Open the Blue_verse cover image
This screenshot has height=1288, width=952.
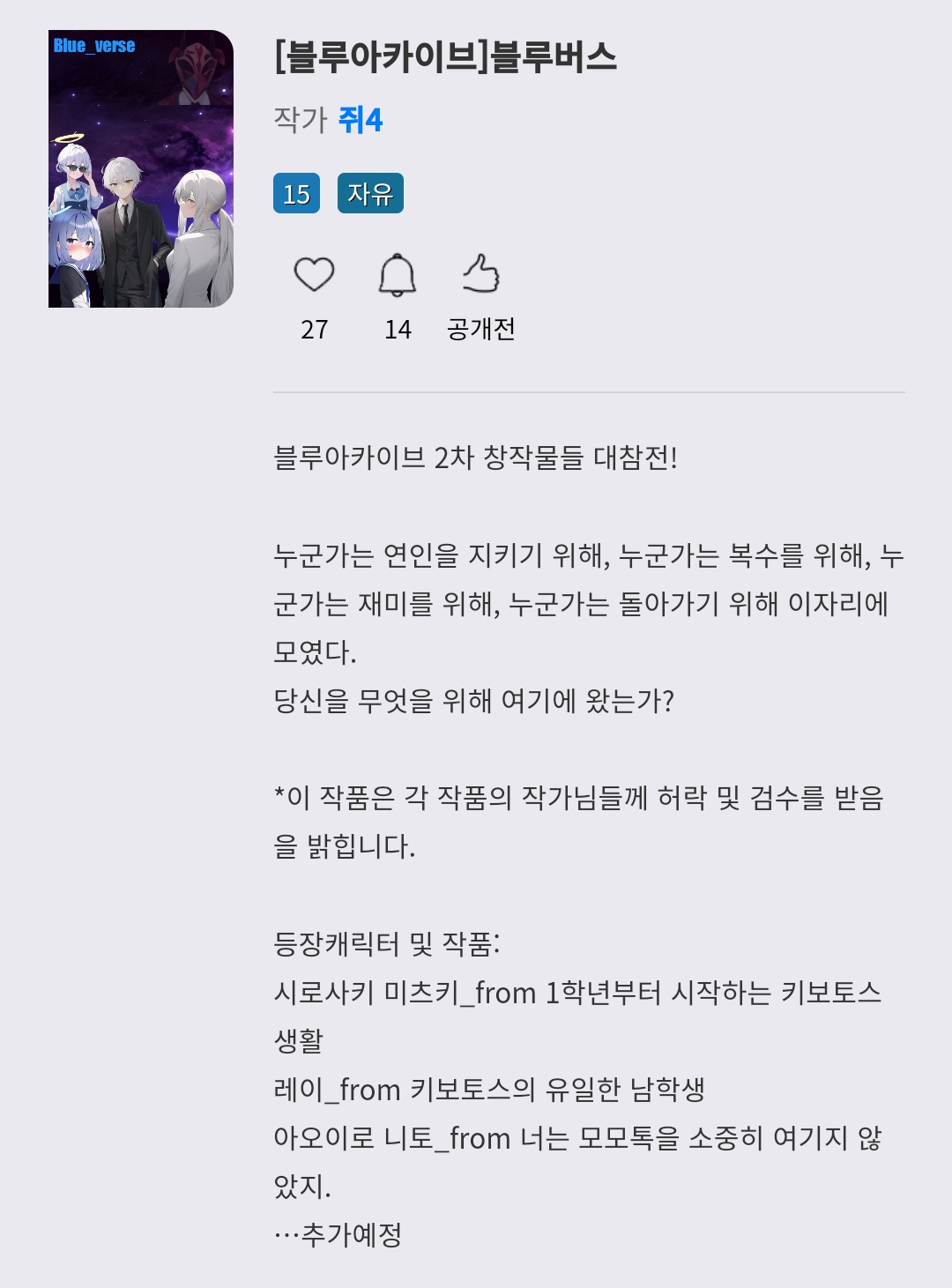click(x=141, y=169)
